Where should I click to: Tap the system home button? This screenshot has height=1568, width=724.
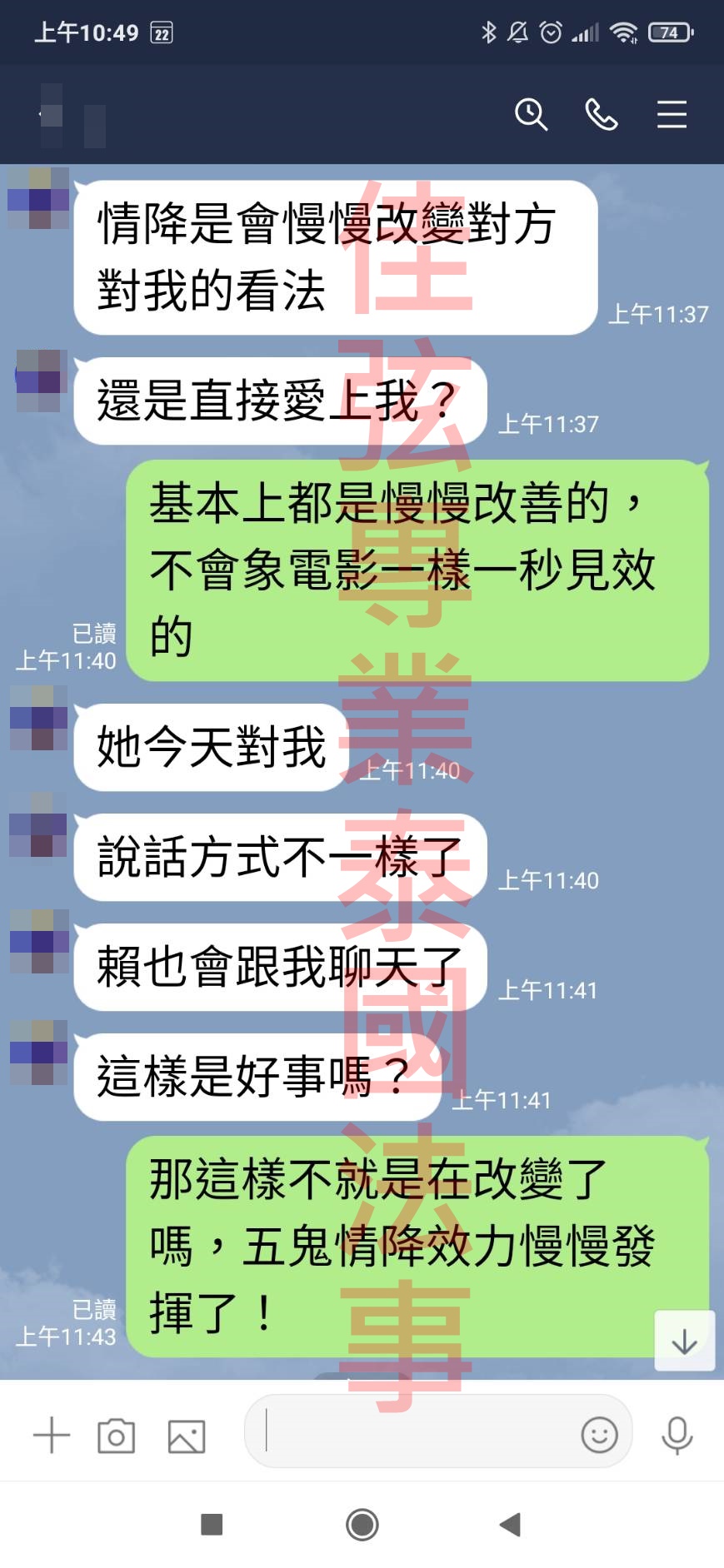(x=362, y=1525)
